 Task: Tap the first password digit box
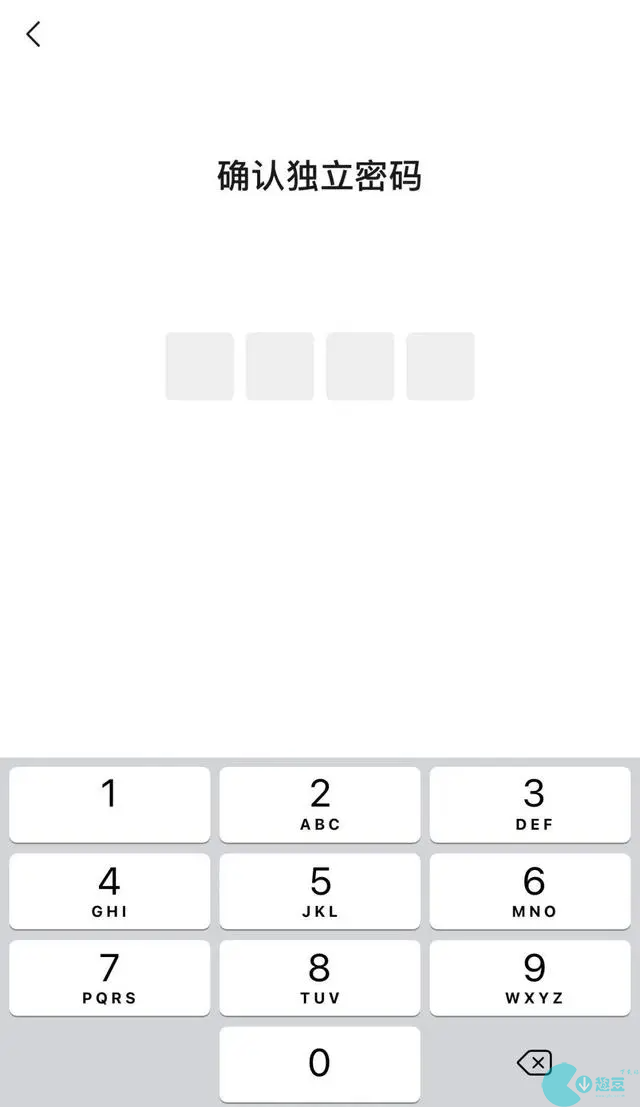pyautogui.click(x=200, y=366)
